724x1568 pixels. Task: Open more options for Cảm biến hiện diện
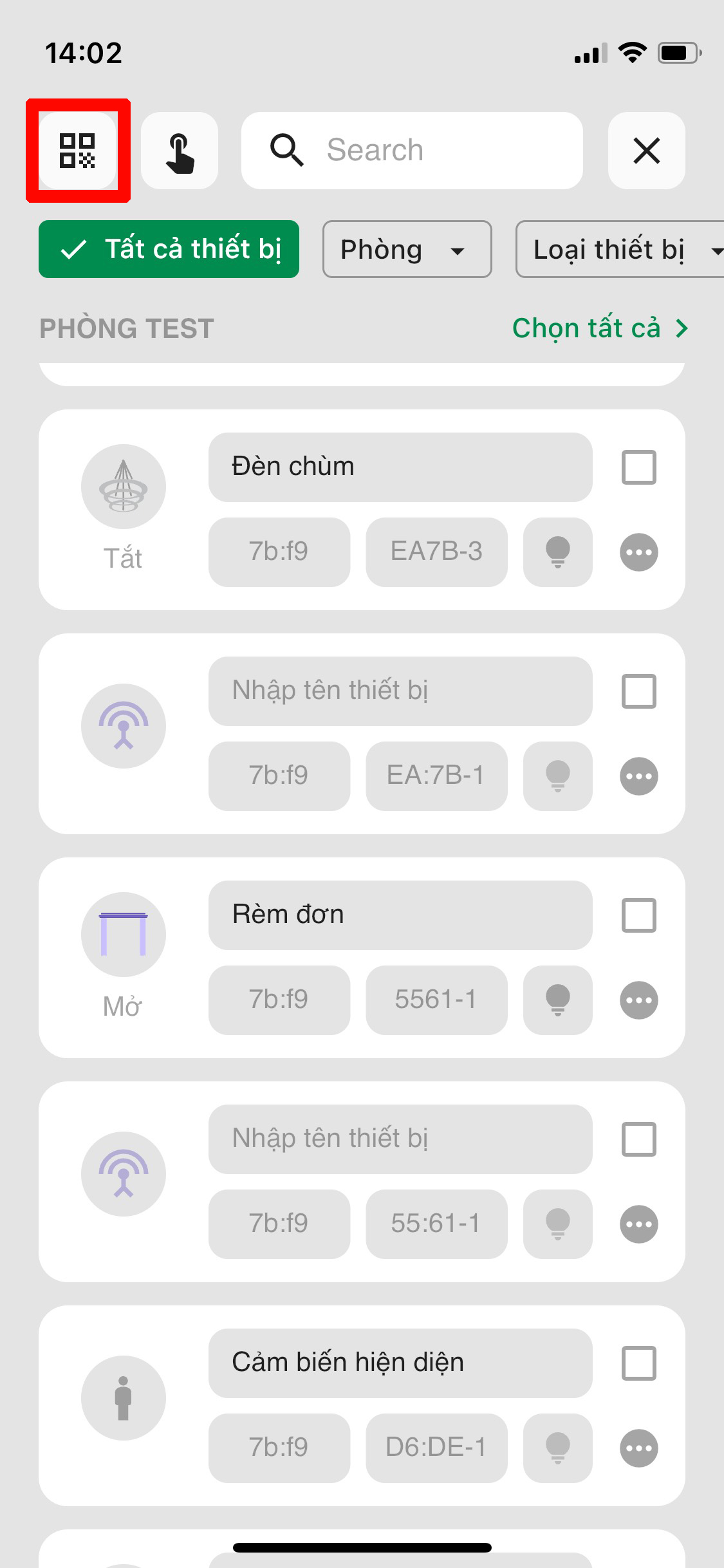pyautogui.click(x=638, y=1448)
